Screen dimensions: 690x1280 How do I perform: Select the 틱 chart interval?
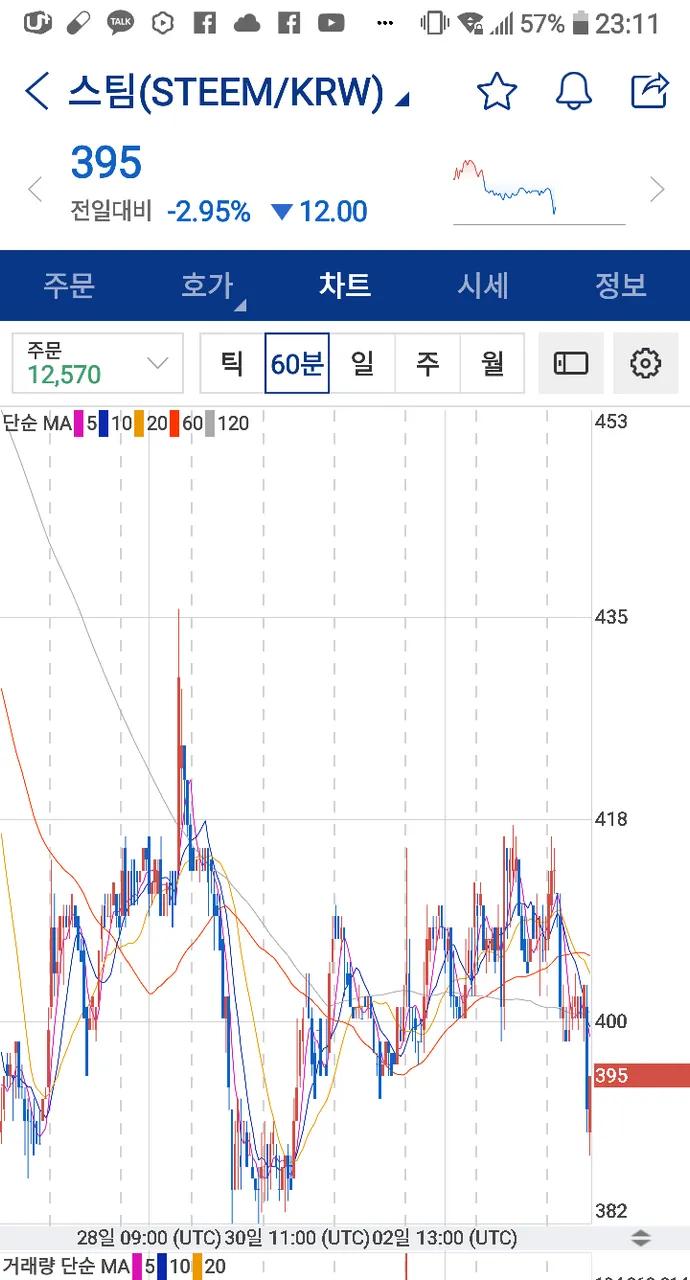(232, 364)
